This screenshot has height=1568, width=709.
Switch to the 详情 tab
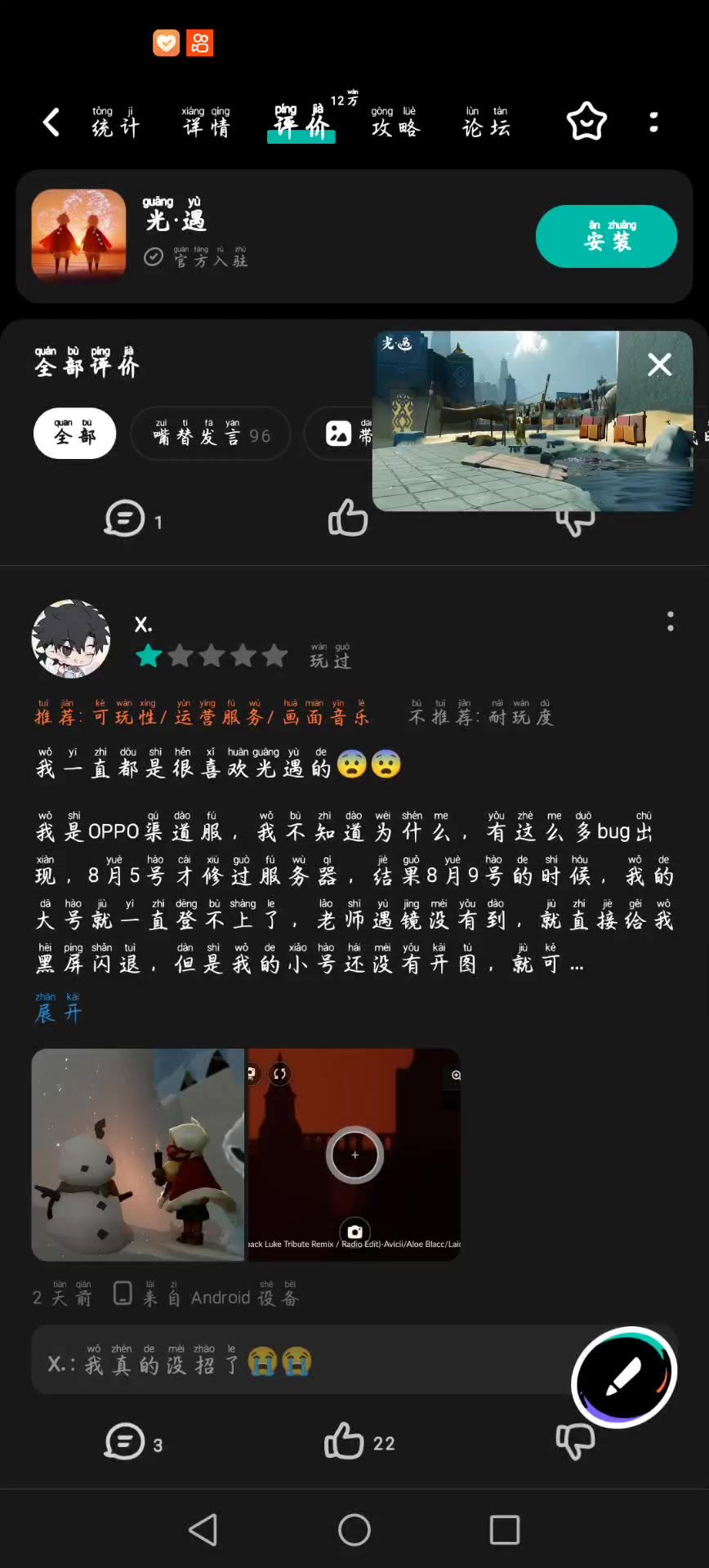point(206,122)
